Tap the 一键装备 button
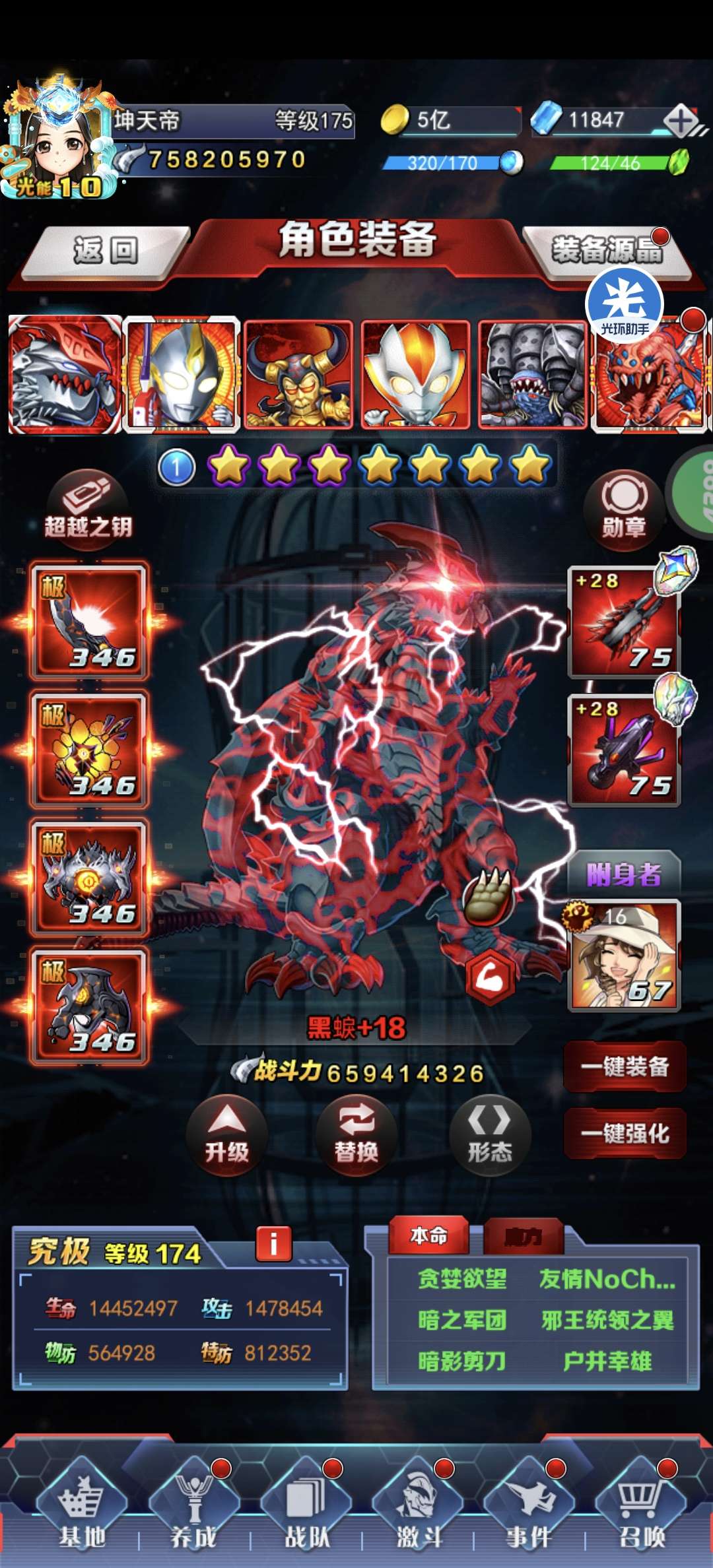713x1568 pixels. click(625, 1066)
